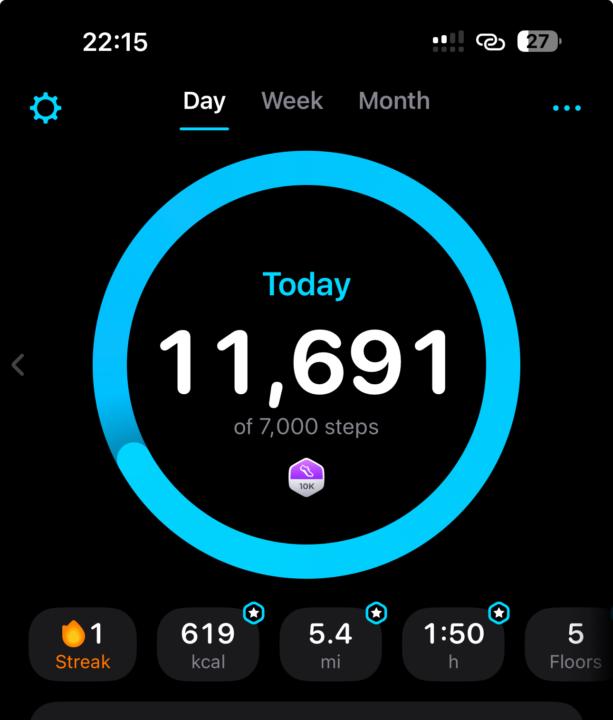Select the Day tab
Image resolution: width=613 pixels, height=720 pixels.
coord(204,101)
